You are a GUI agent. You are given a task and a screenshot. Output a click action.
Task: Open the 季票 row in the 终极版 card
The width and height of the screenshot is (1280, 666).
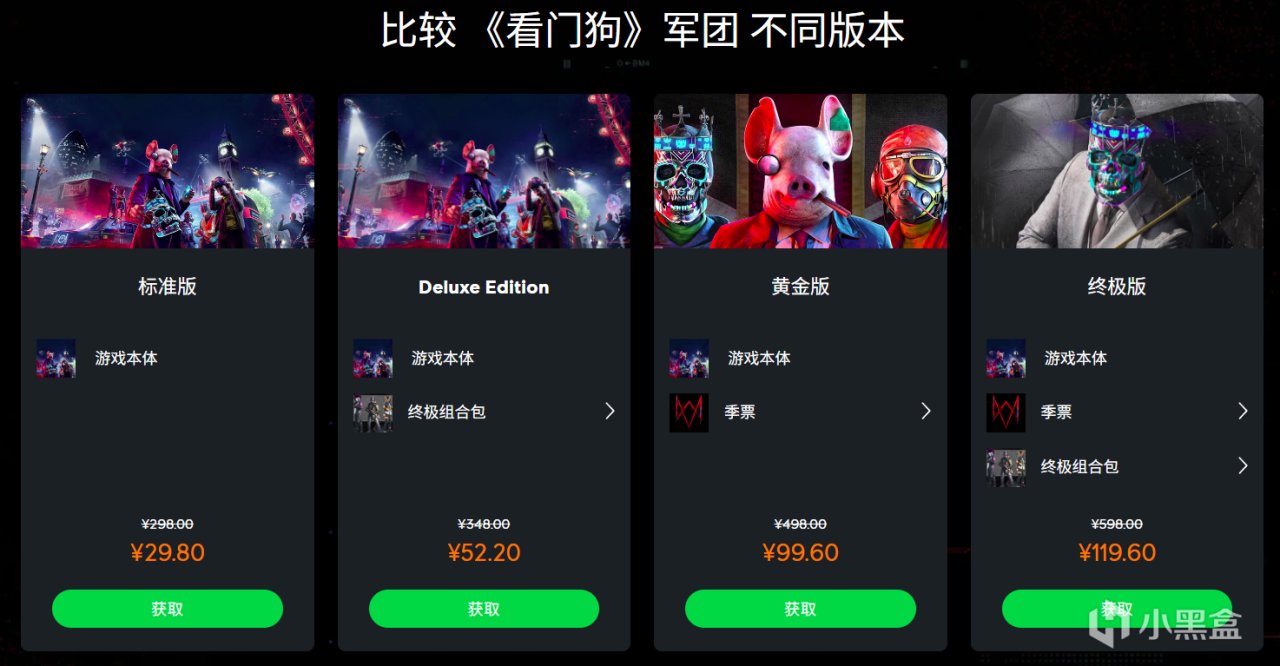click(x=1242, y=411)
